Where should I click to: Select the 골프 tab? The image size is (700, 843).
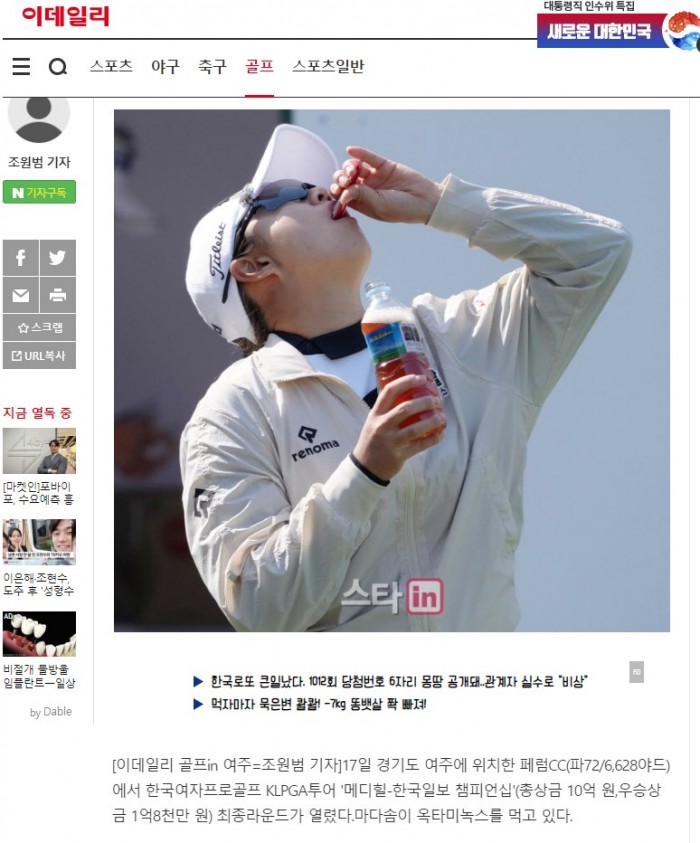tap(259, 67)
